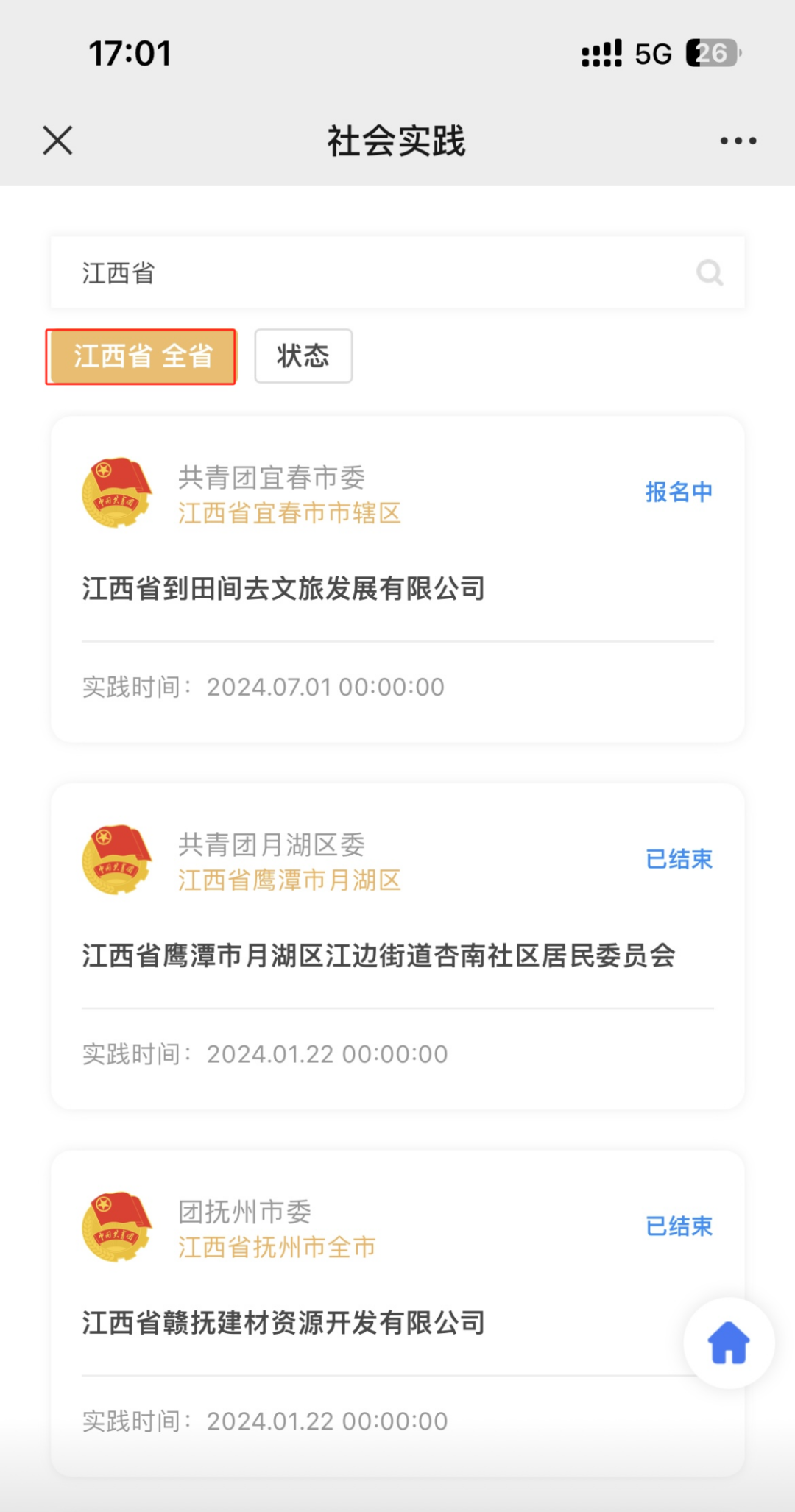
Task: Tap the search field containing 江西省
Action: tap(397, 272)
